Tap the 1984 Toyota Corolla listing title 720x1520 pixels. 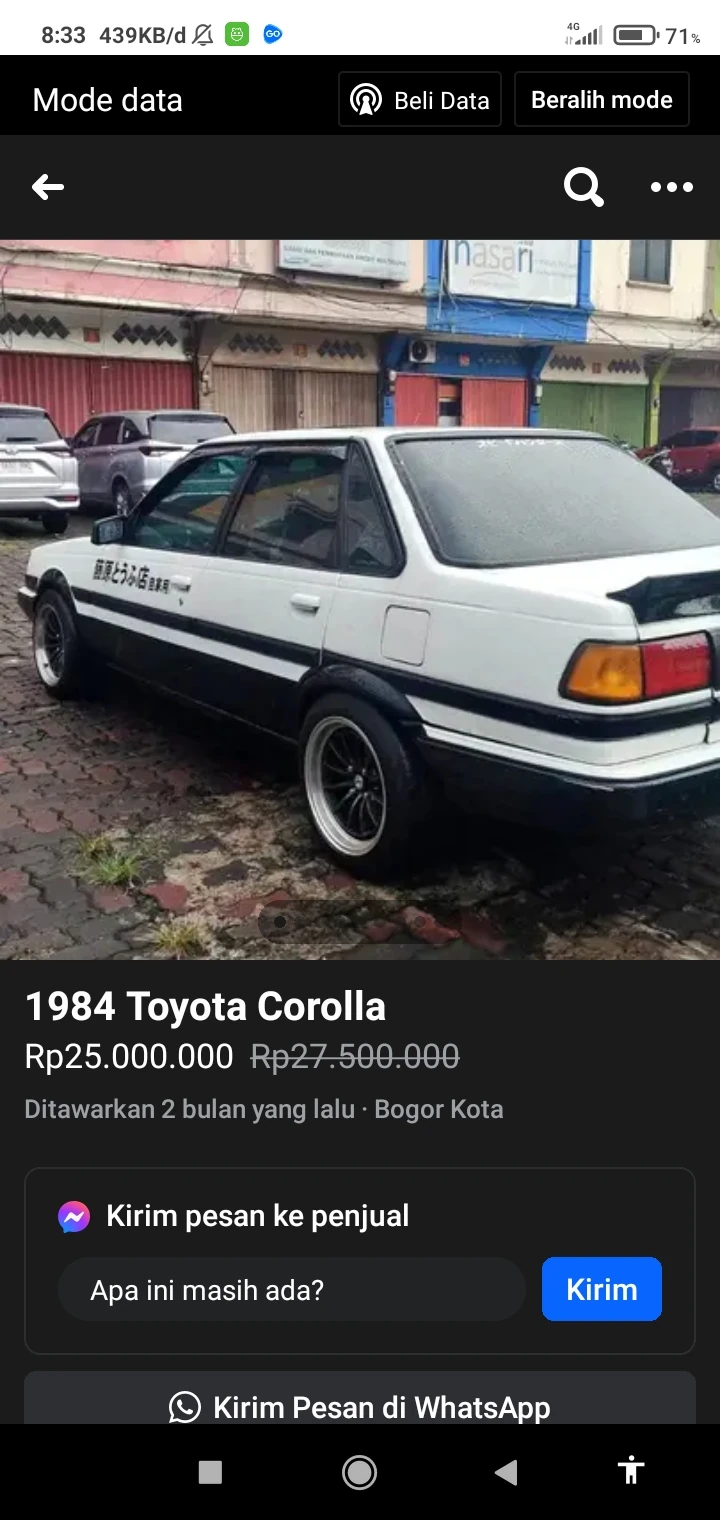(x=204, y=1006)
